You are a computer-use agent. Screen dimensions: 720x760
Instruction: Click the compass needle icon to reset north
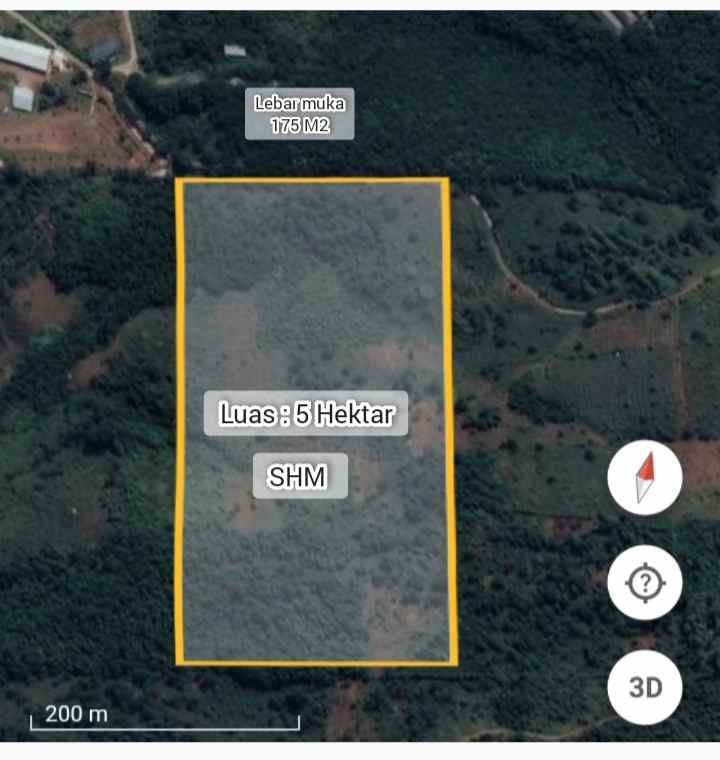[x=644, y=477]
